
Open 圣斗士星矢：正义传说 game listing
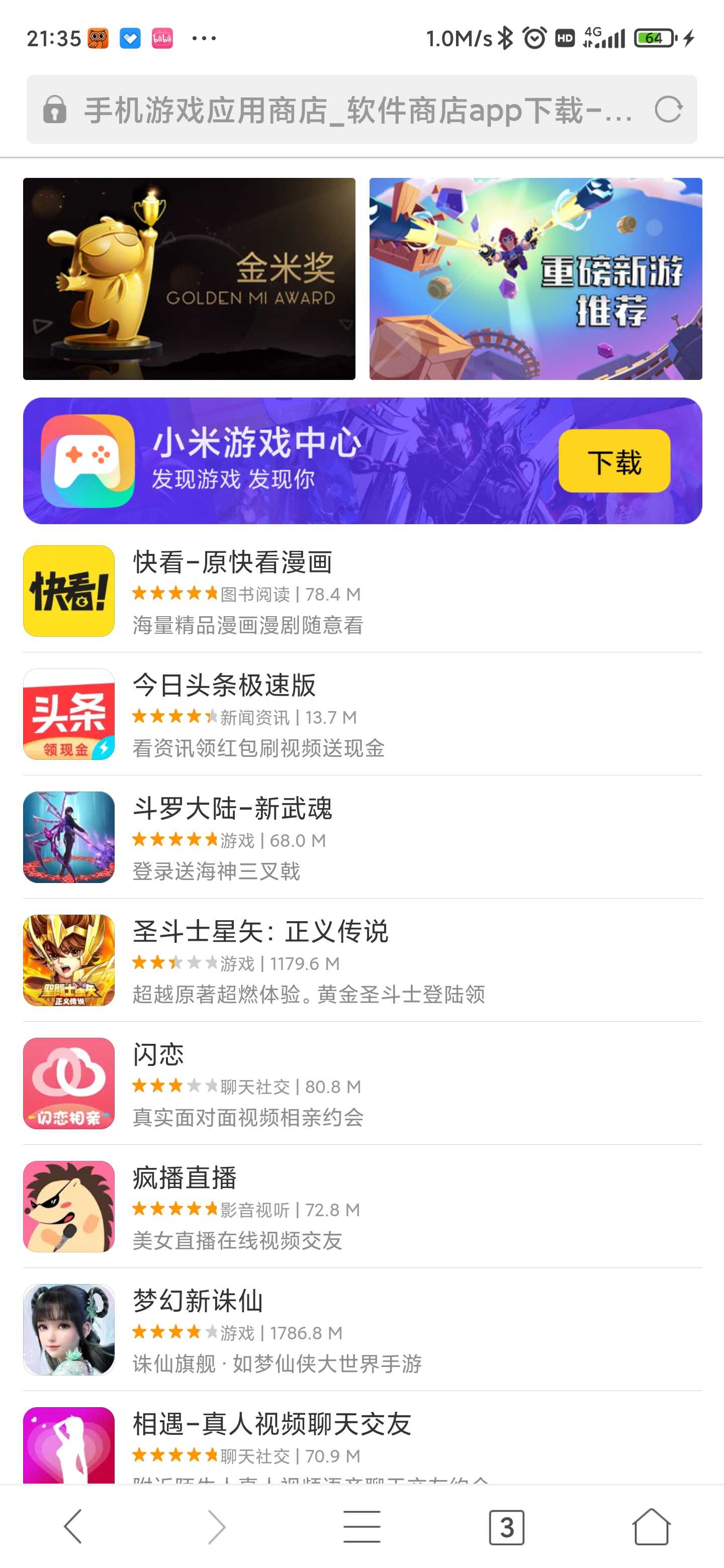pos(363,960)
